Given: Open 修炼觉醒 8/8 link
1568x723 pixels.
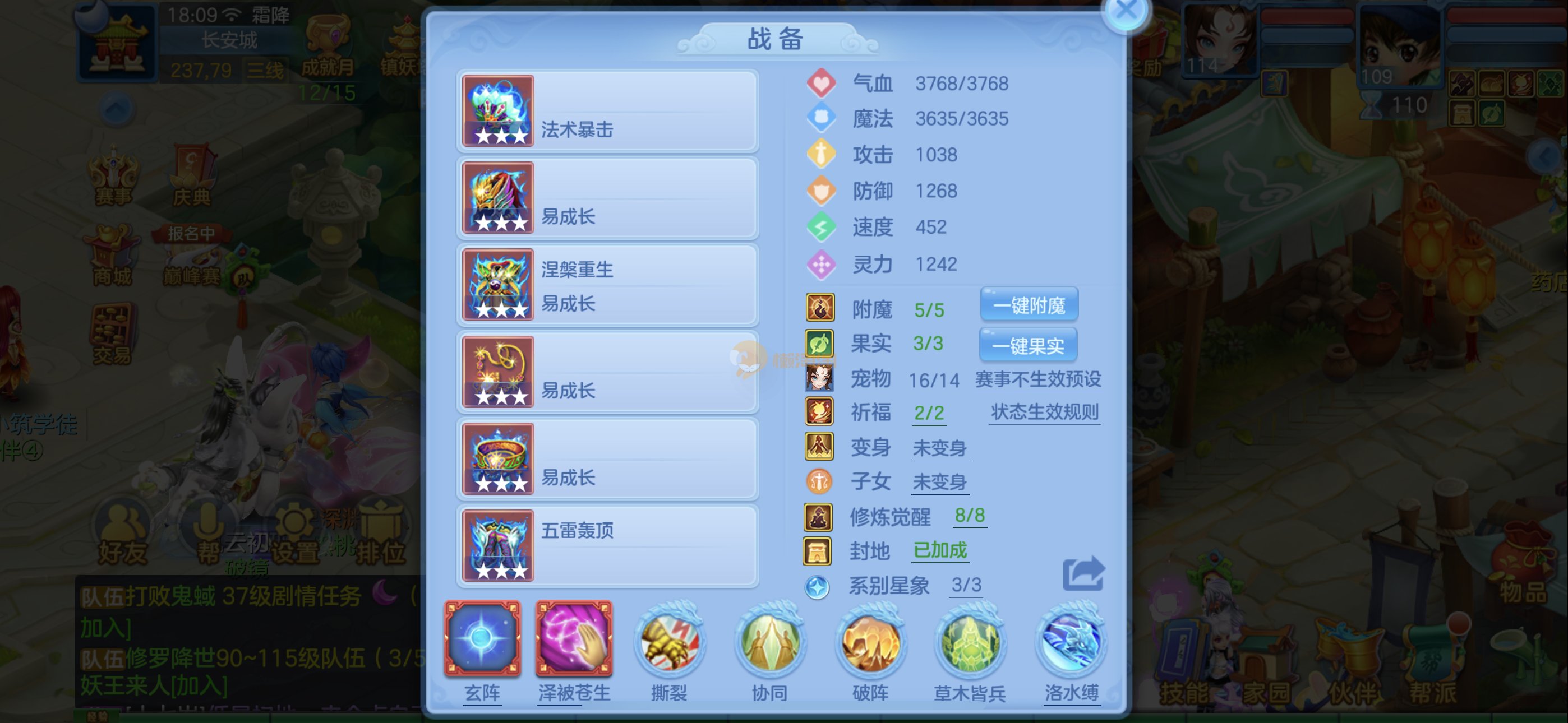Looking at the screenshot, I should click(969, 516).
